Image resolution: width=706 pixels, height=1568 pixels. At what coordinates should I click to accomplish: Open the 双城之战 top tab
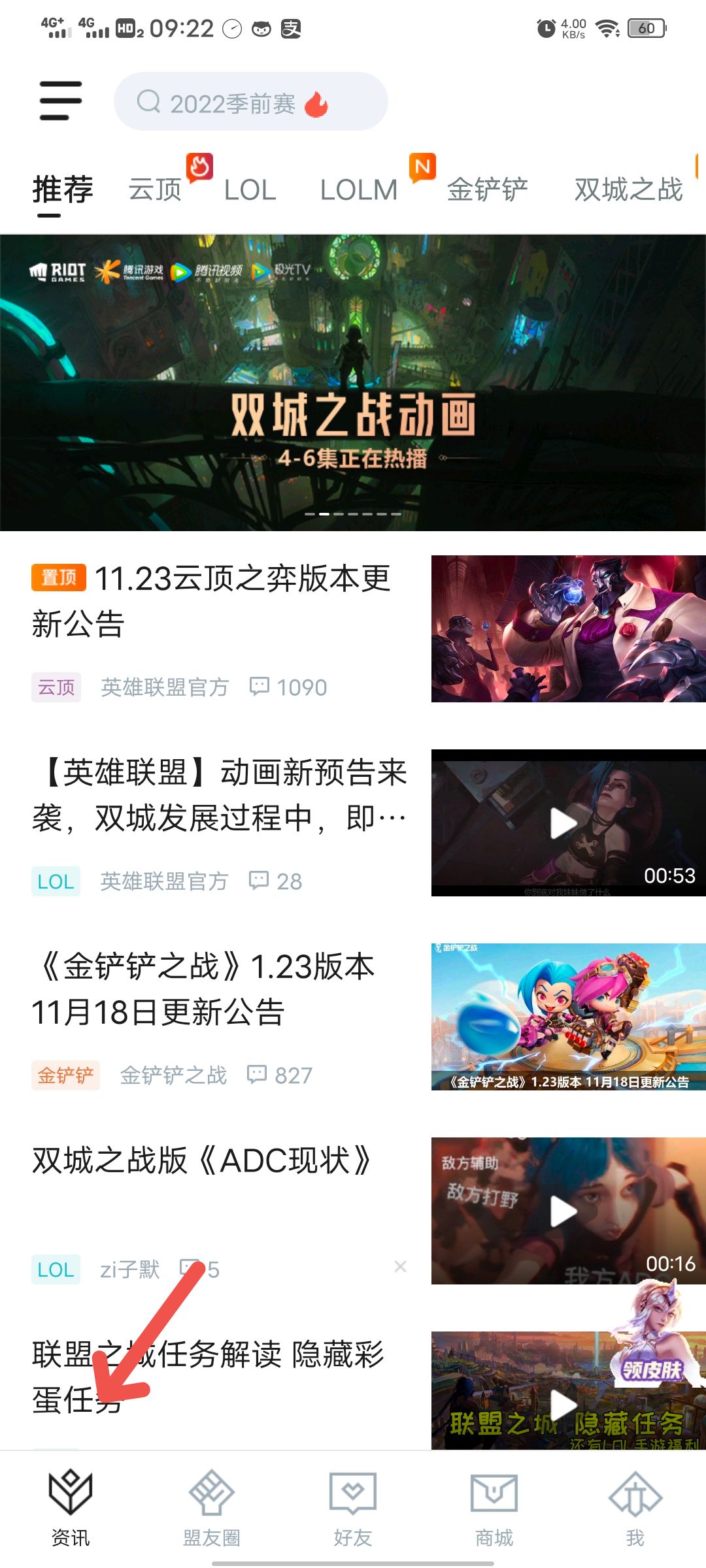tap(628, 190)
